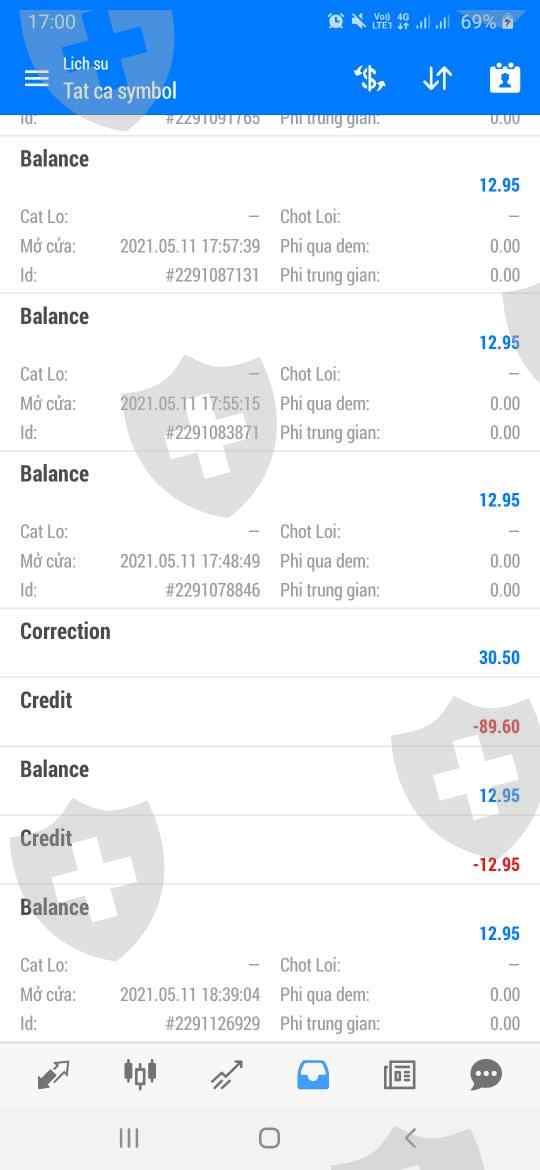The height and width of the screenshot is (1170, 540).
Task: Tap the sort arrows icon
Action: click(437, 78)
